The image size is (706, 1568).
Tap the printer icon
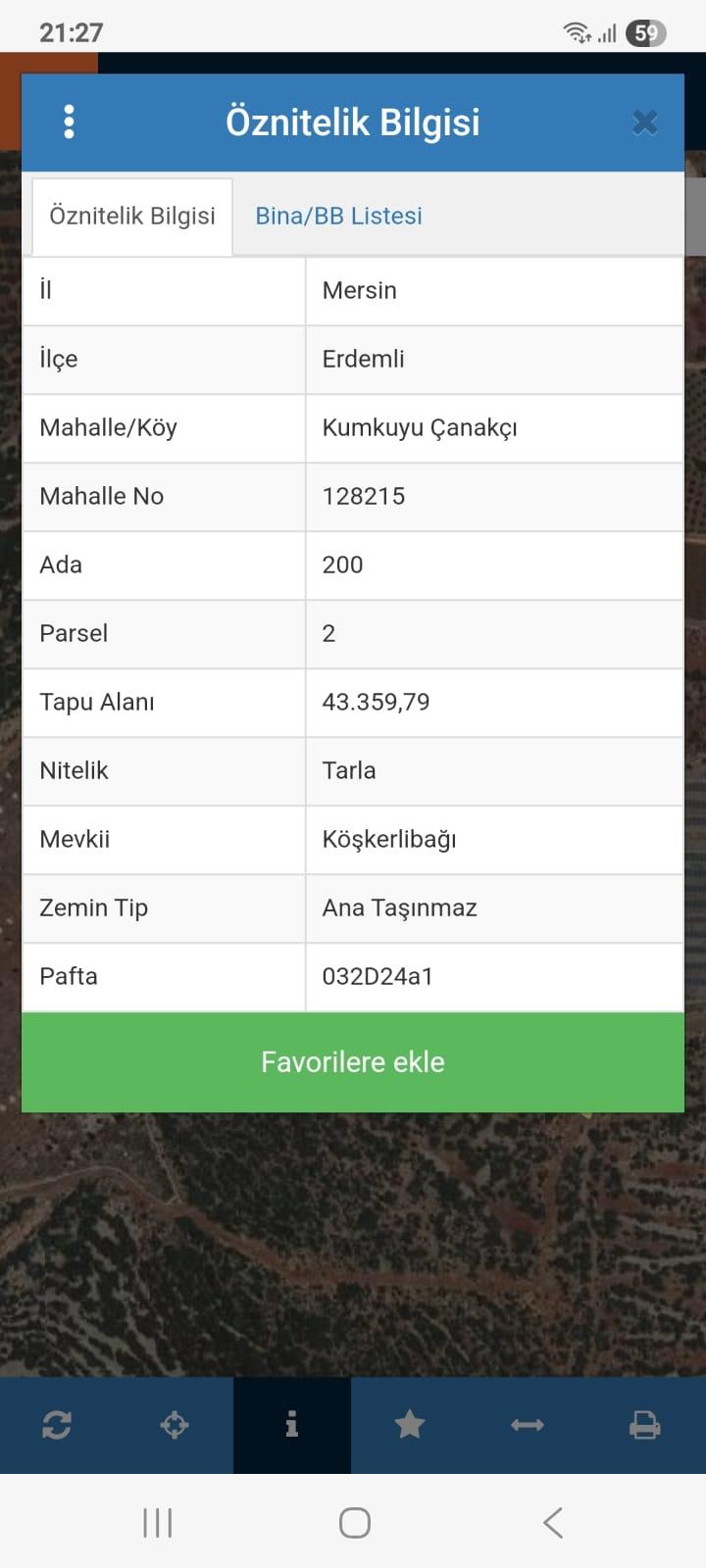[x=644, y=1425]
